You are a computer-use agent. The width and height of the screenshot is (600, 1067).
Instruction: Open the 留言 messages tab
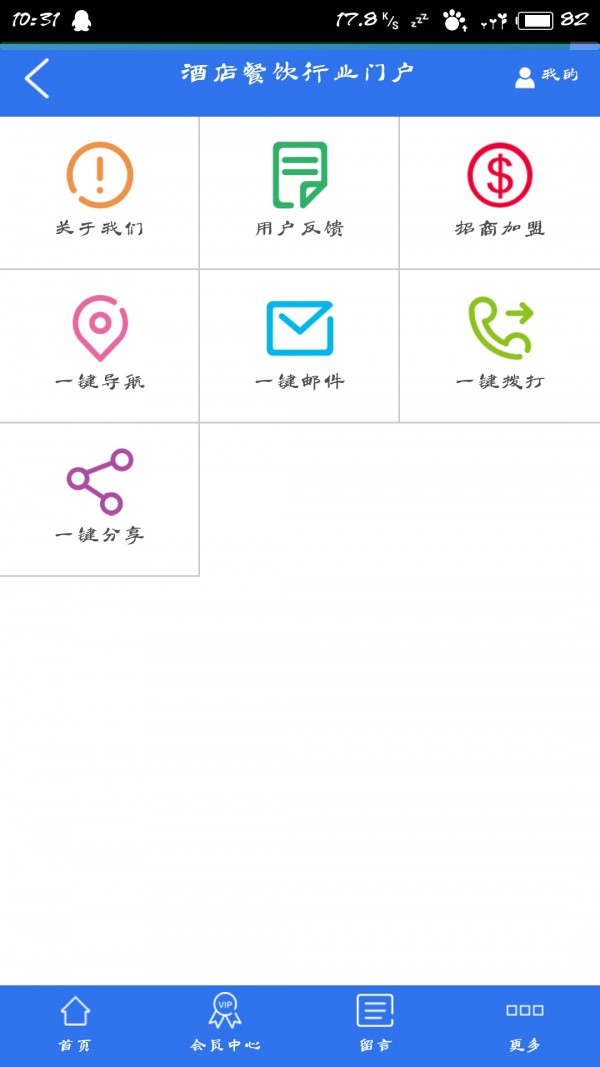click(375, 1025)
